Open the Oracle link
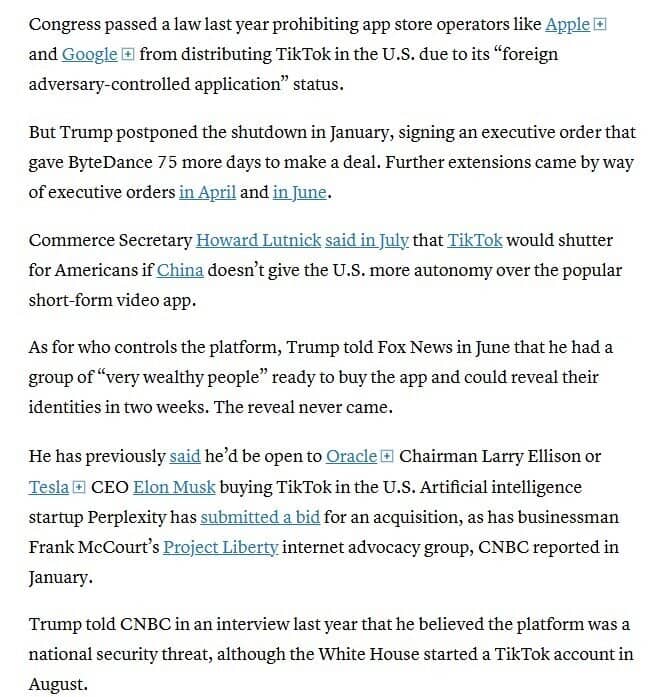Image resolution: width=657 pixels, height=697 pixels. [352, 456]
